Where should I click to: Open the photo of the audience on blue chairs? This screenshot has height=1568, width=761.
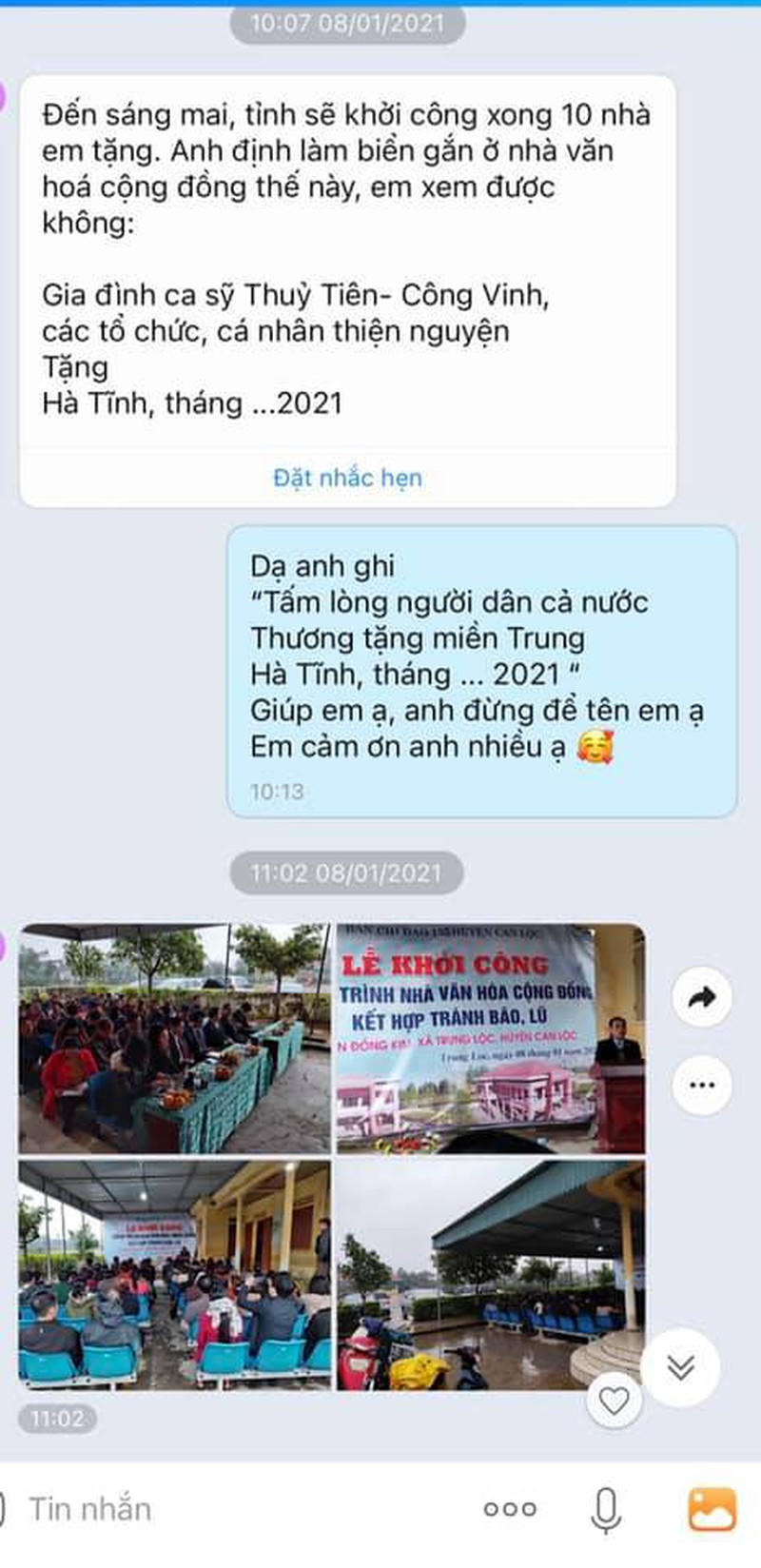click(x=174, y=1275)
